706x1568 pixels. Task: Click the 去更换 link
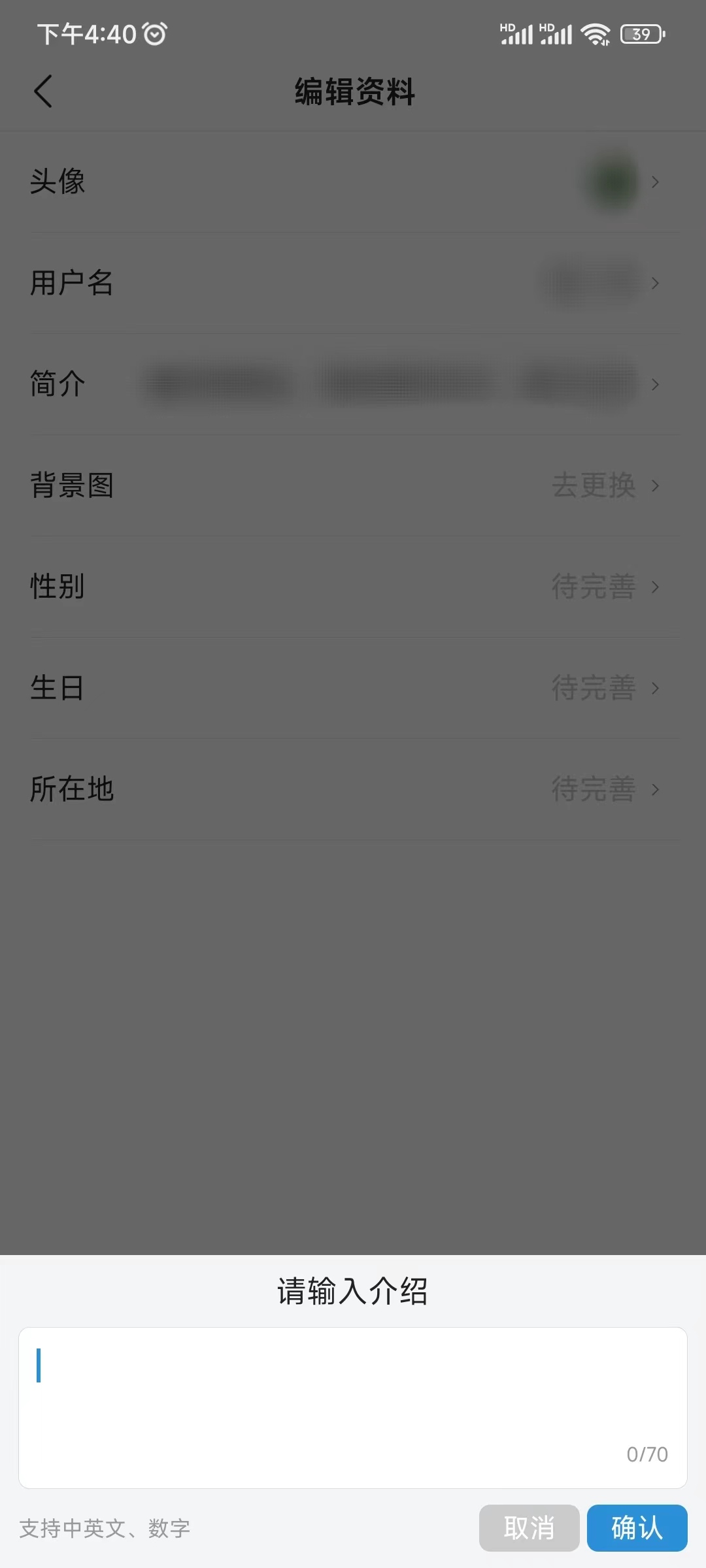tap(594, 487)
